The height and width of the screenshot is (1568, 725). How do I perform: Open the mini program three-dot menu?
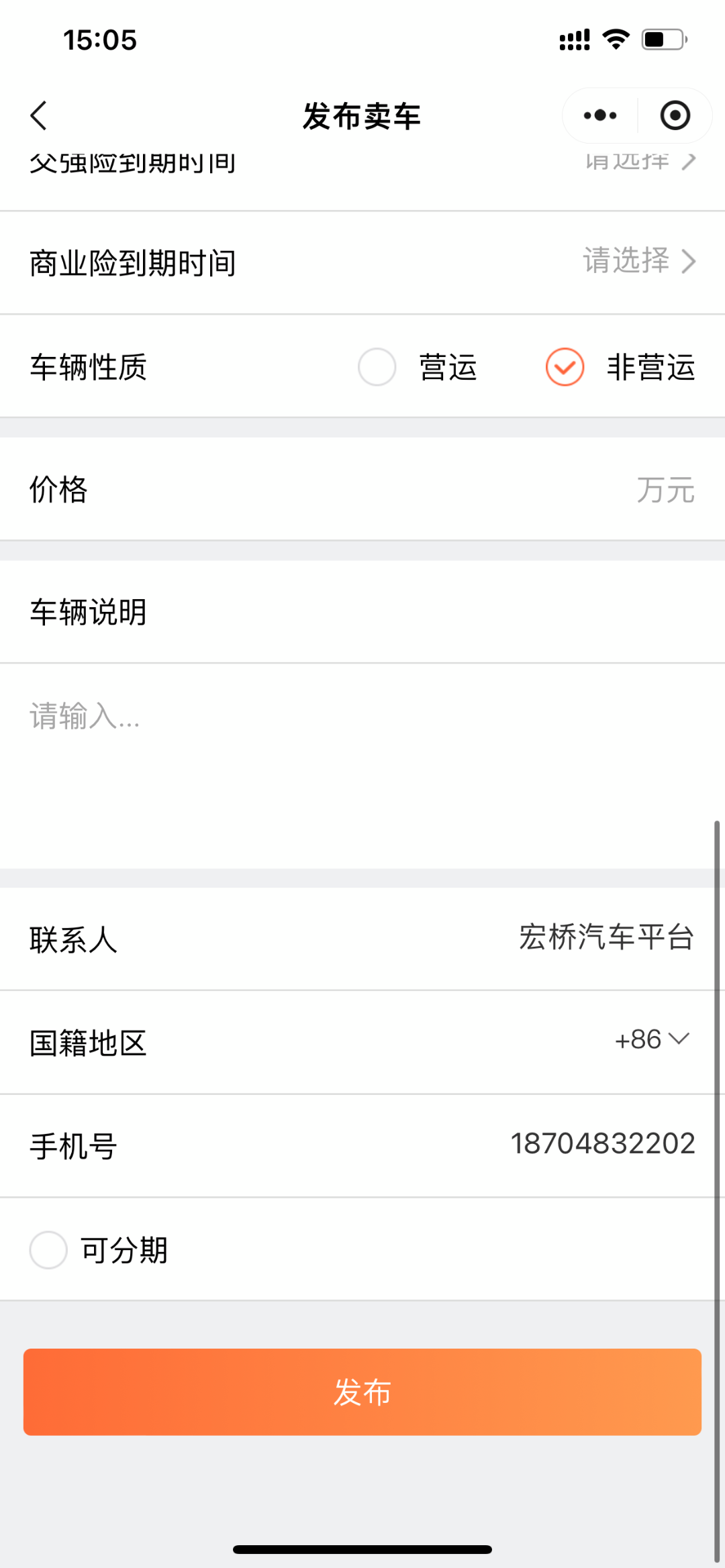coord(600,115)
